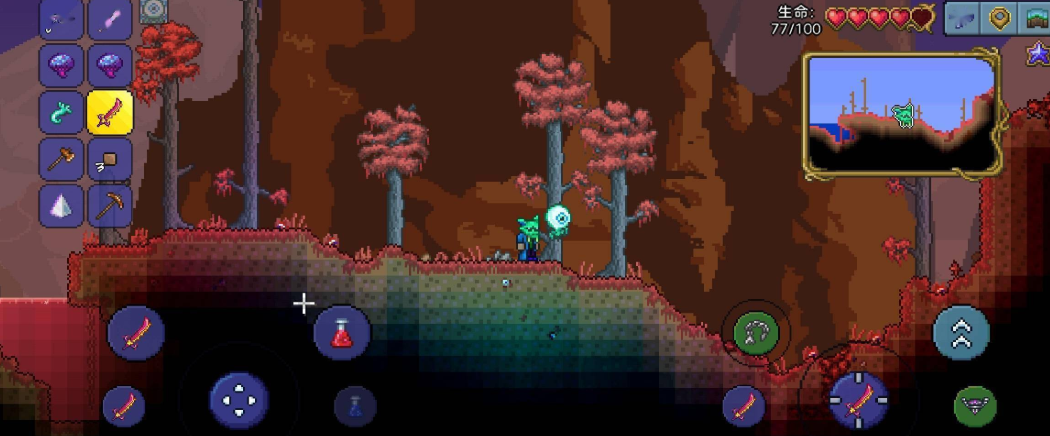Jump with the double-arrow button

coord(961,334)
